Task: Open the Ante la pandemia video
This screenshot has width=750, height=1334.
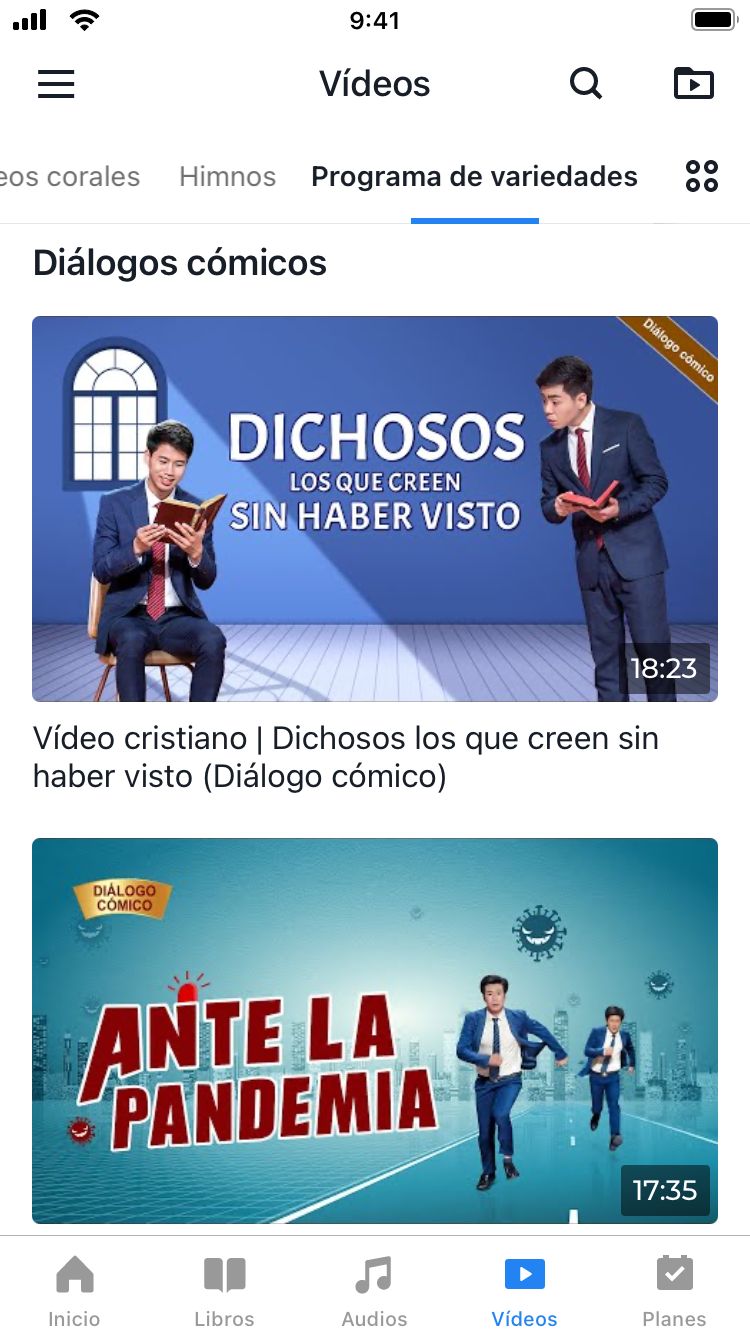Action: (375, 1030)
